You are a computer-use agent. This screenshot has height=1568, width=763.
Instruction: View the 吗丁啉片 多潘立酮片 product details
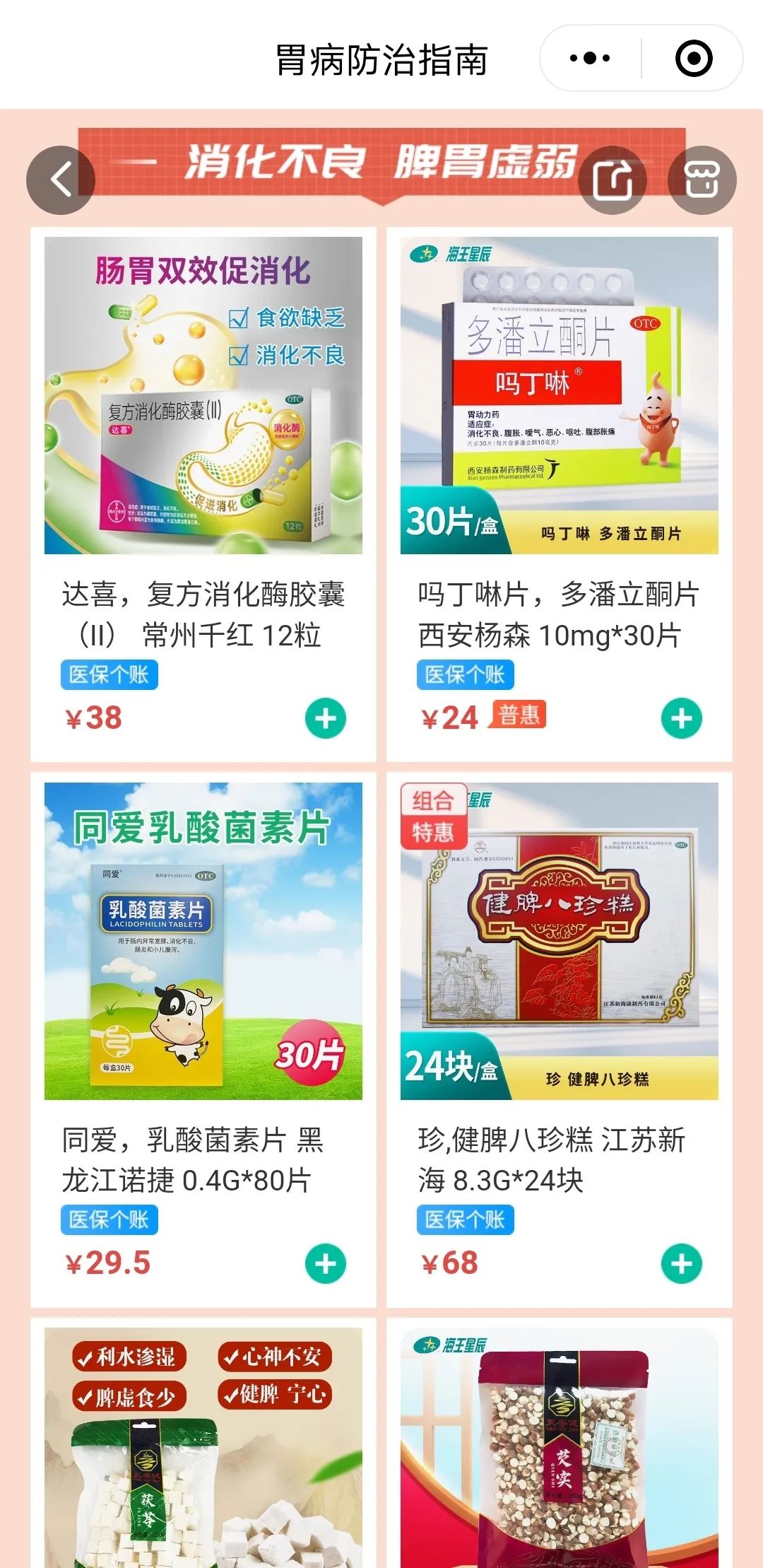click(x=560, y=396)
